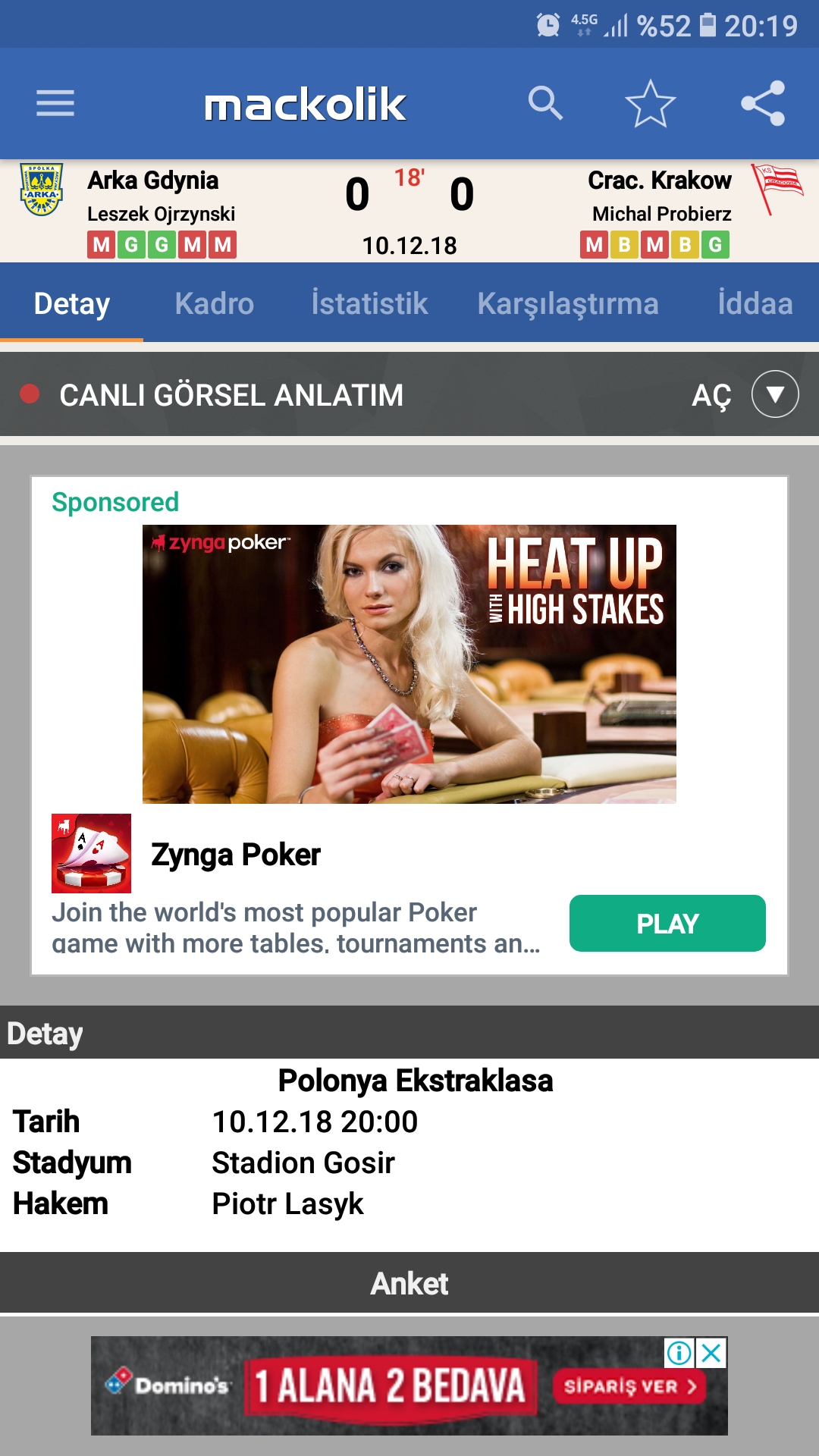Close the Domino's banner ad
Screen dimensions: 819x1456
tap(711, 1352)
